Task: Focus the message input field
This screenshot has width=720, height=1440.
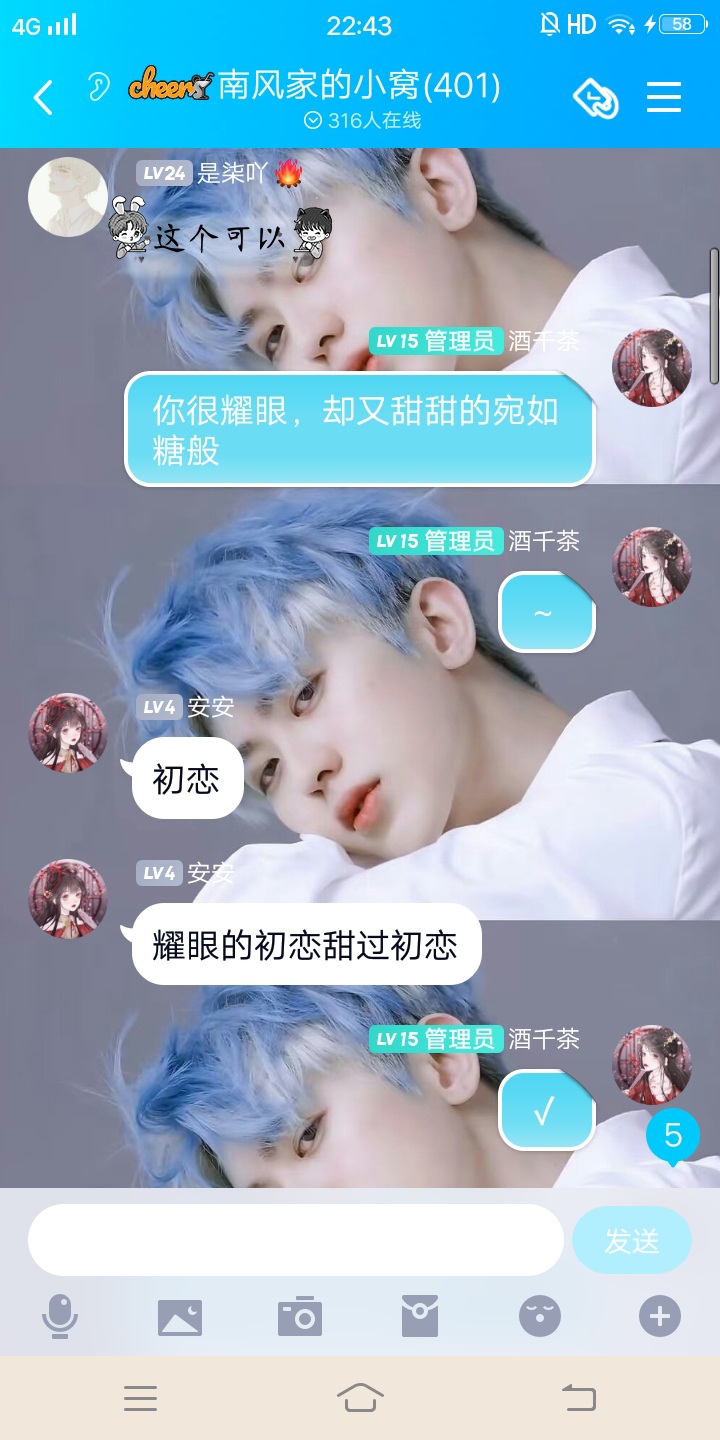Action: point(295,1240)
